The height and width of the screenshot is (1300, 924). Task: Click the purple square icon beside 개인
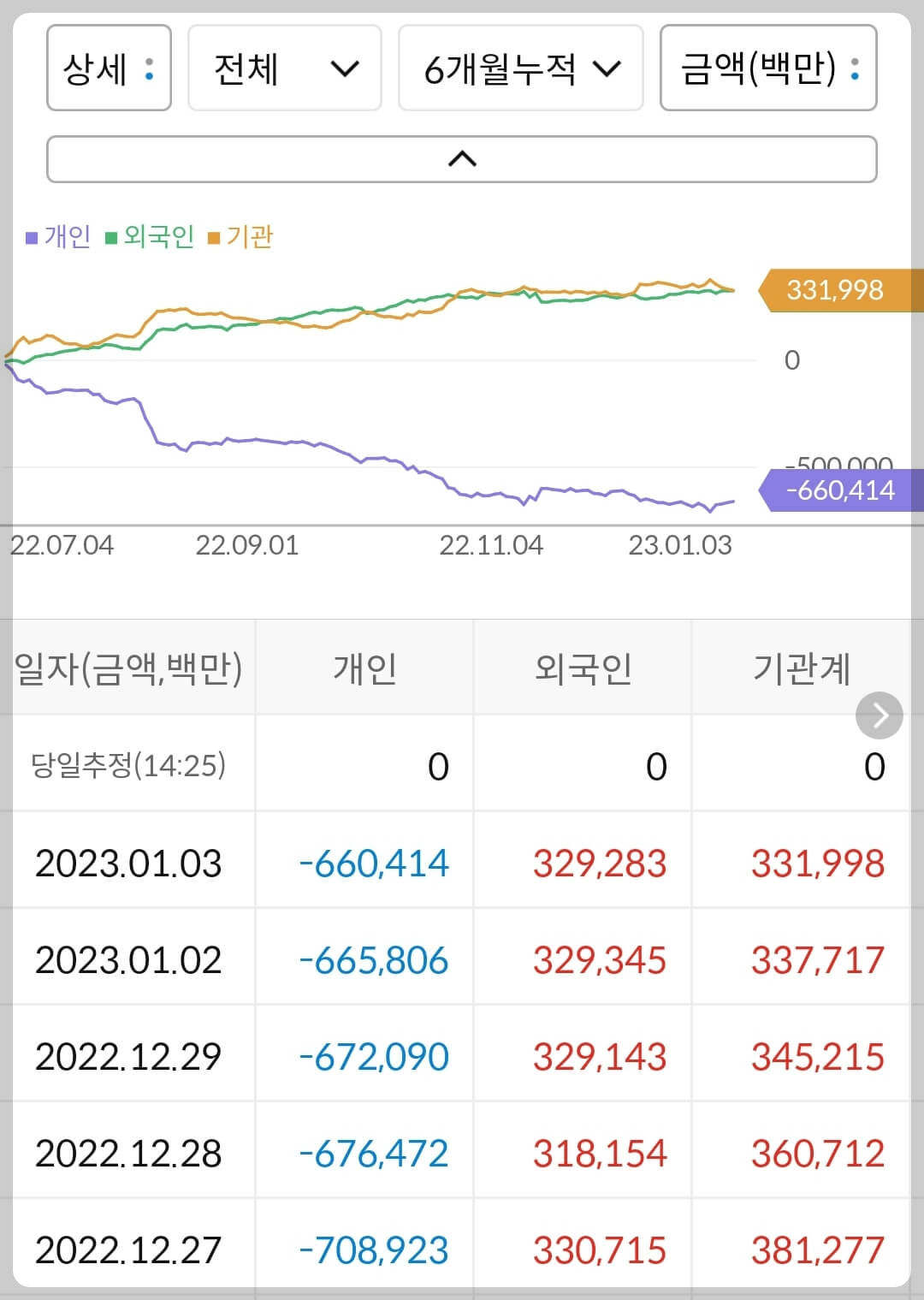pyautogui.click(x=30, y=236)
